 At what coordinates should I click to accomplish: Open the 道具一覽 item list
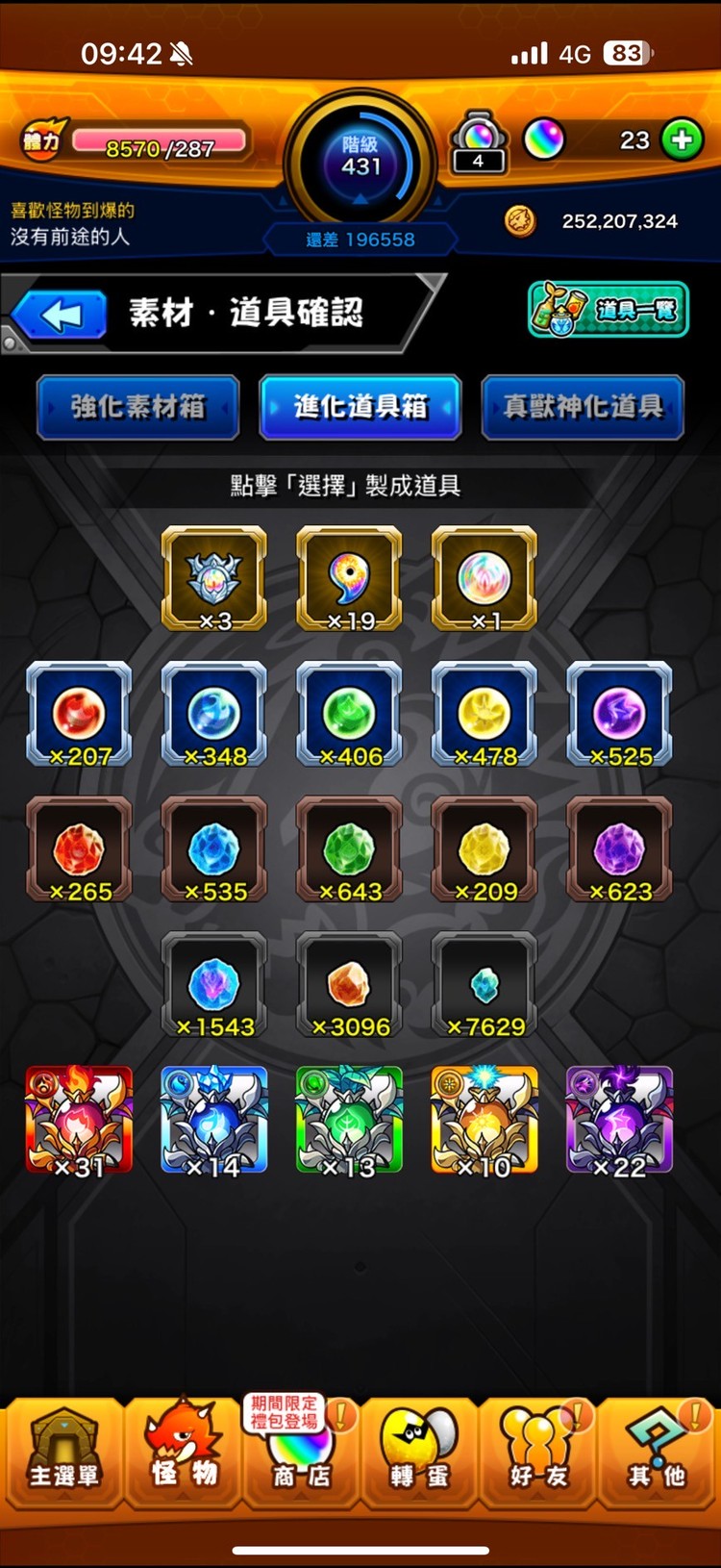[x=609, y=310]
